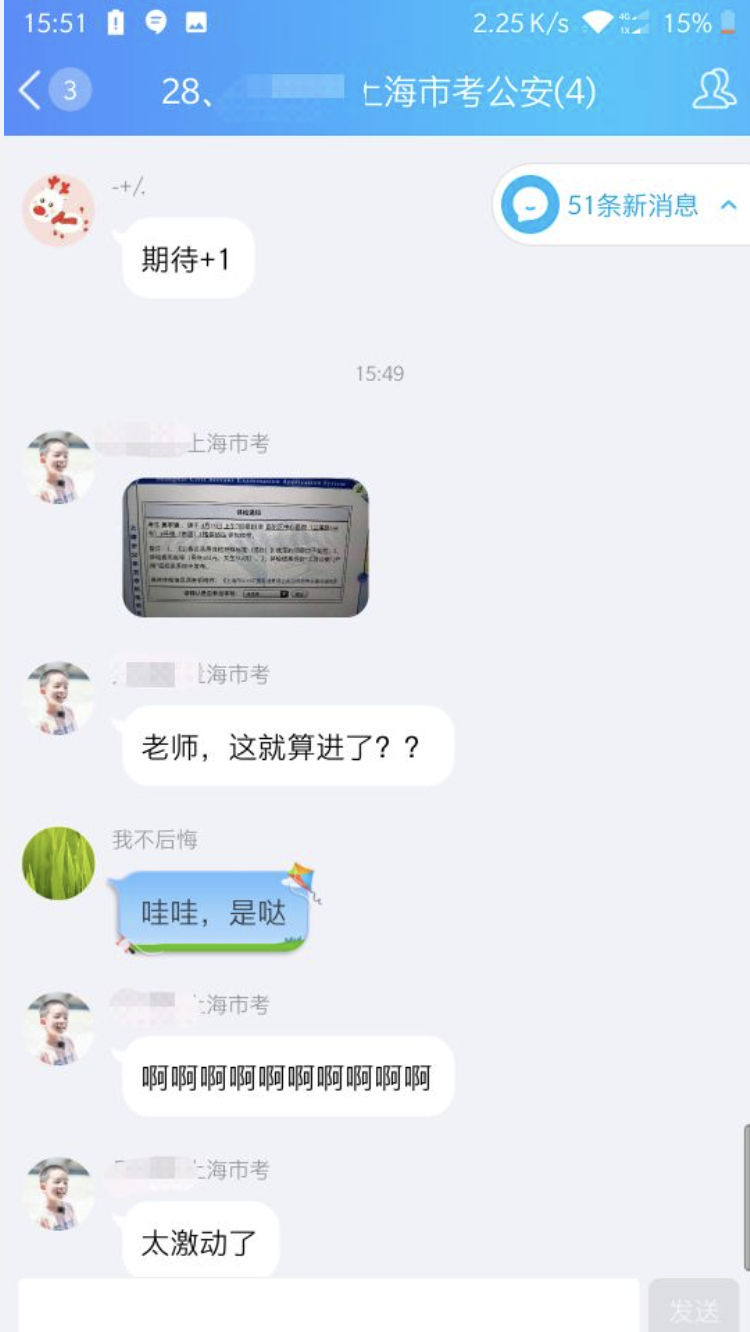Focus the message text input box
This screenshot has width=750, height=1332.
click(328, 1306)
